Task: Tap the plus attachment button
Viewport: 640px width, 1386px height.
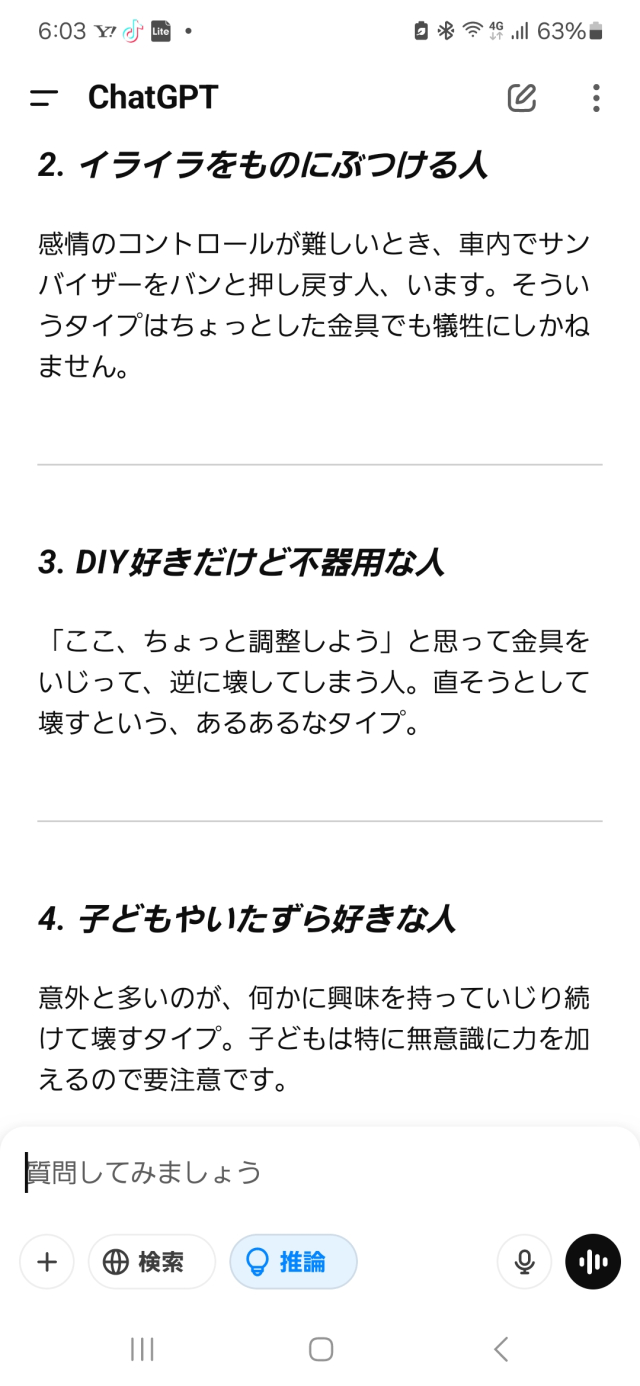Action: 47,1262
